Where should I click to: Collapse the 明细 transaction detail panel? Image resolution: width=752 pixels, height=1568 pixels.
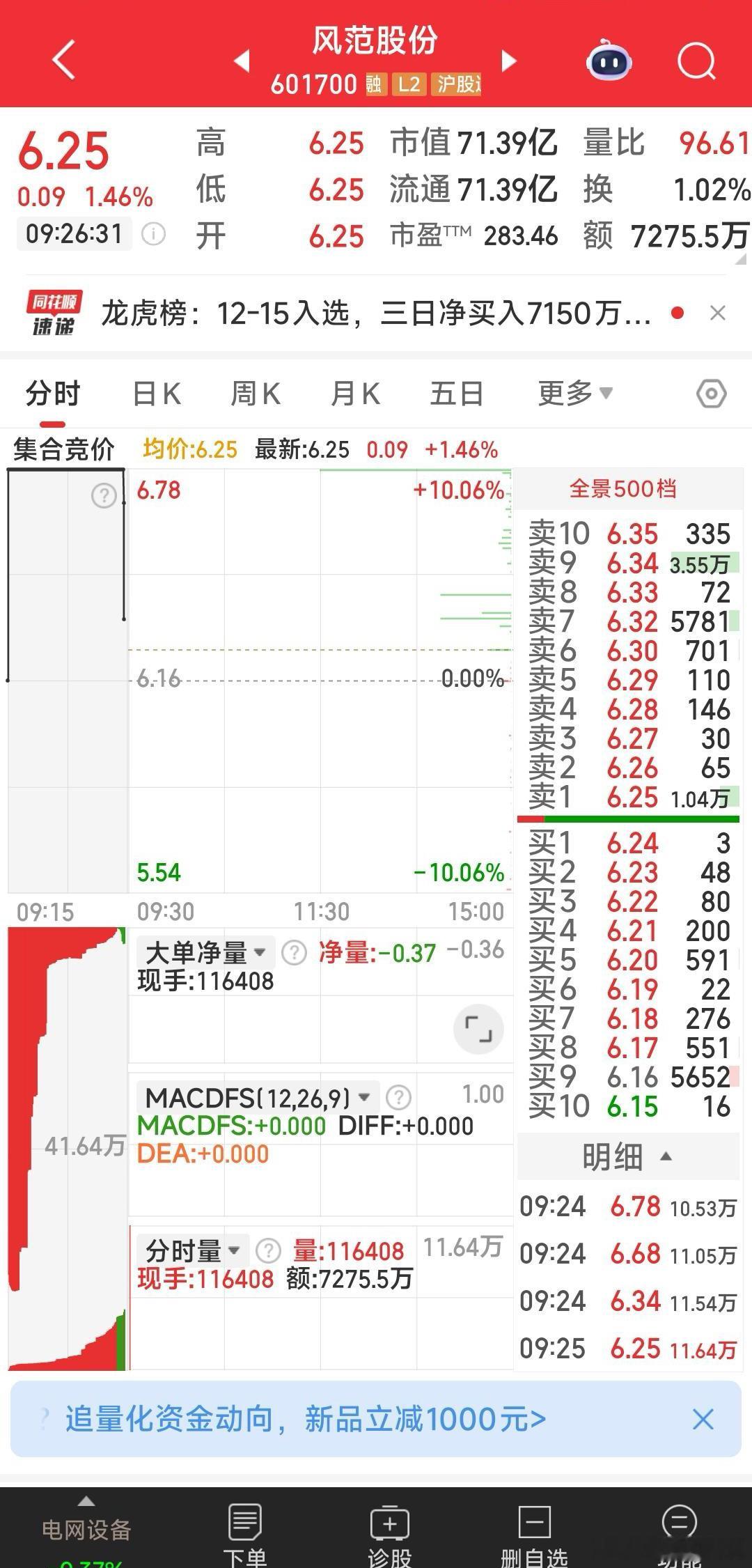coord(626,1156)
